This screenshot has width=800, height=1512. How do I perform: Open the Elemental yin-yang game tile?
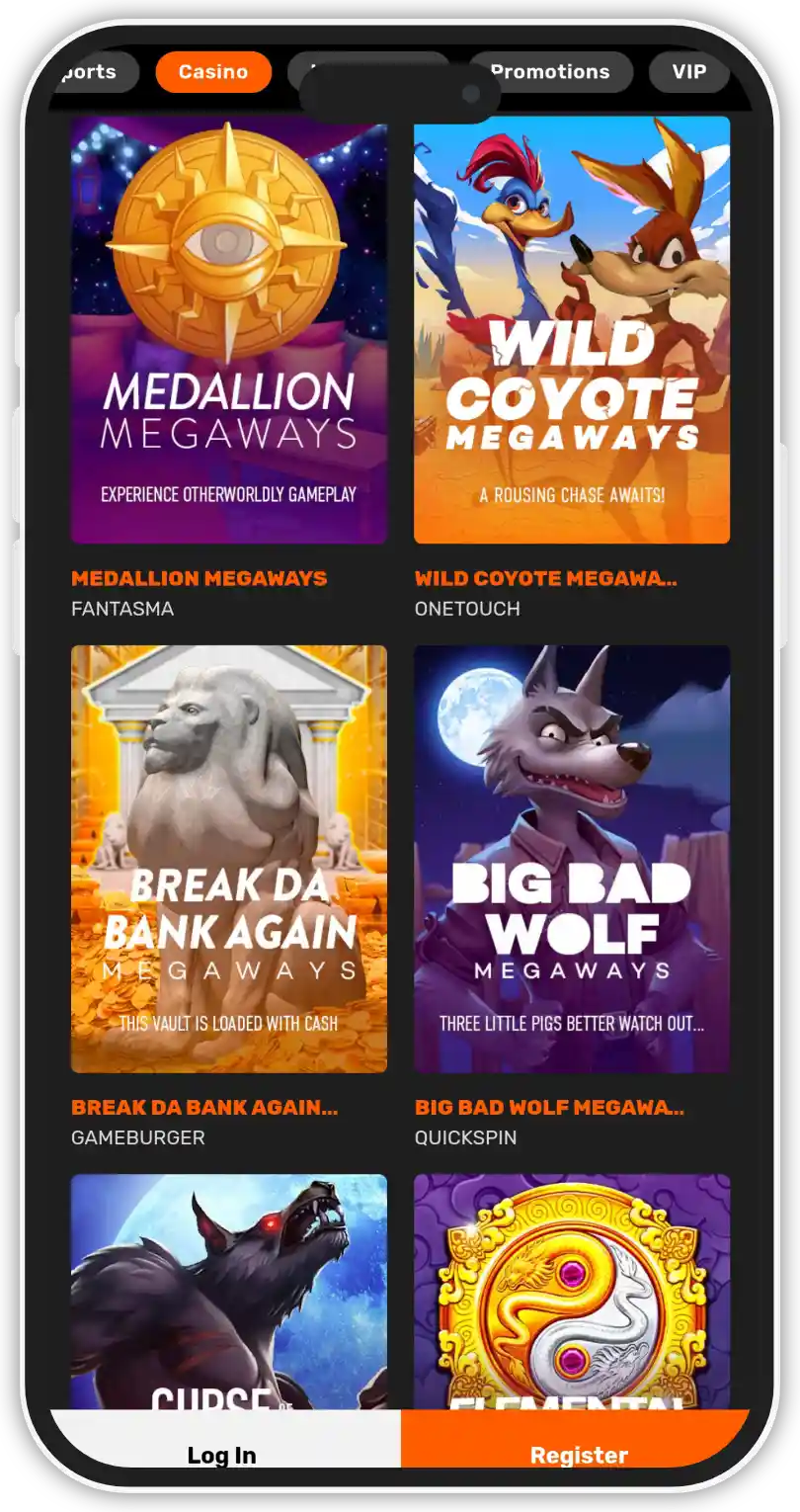[572, 1290]
